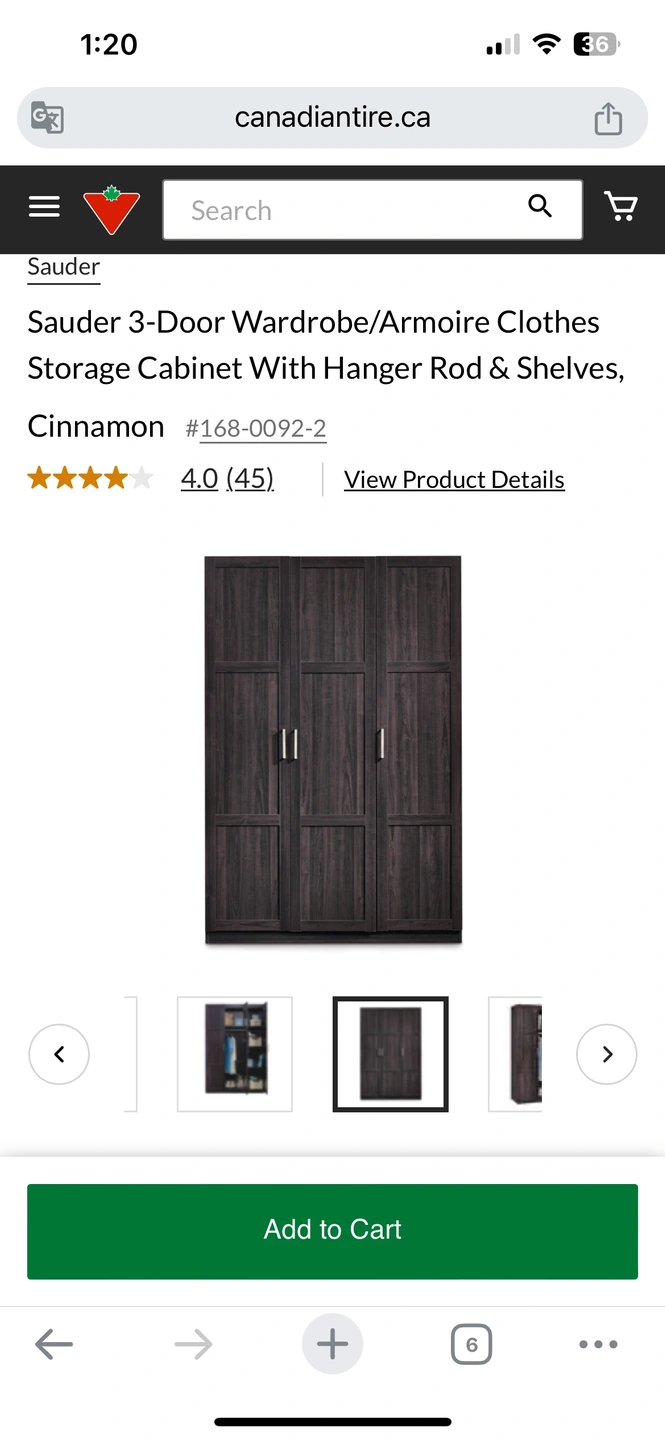This screenshot has height=1440, width=665.
Task: Show the previous product image
Action: (59, 1054)
